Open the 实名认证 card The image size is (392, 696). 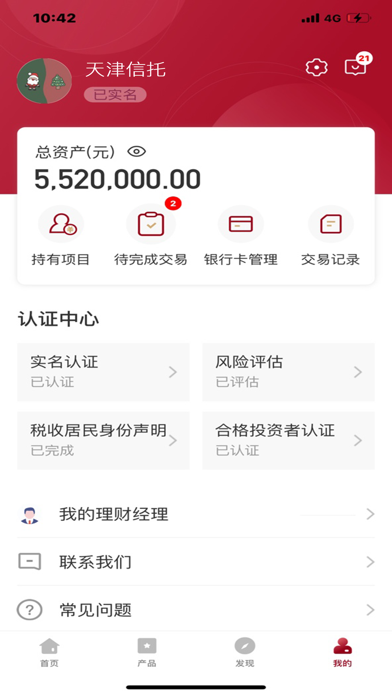(103, 372)
